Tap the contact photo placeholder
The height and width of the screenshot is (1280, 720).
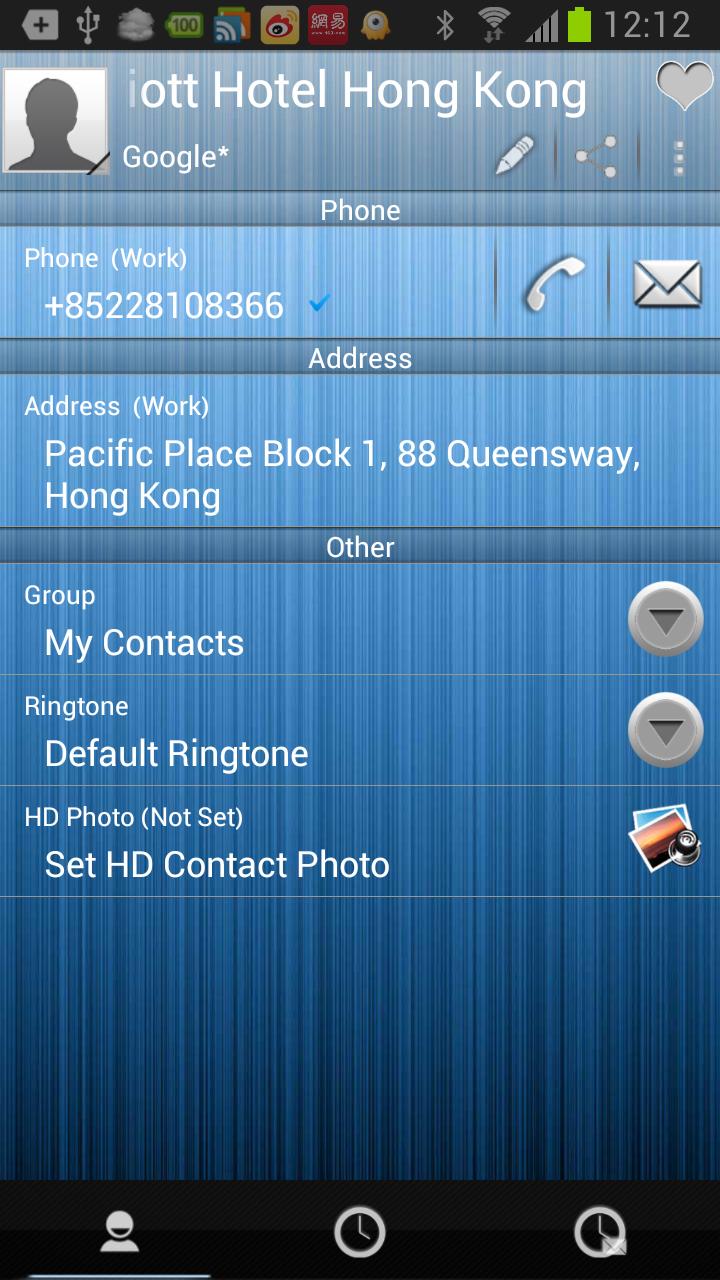(55, 120)
